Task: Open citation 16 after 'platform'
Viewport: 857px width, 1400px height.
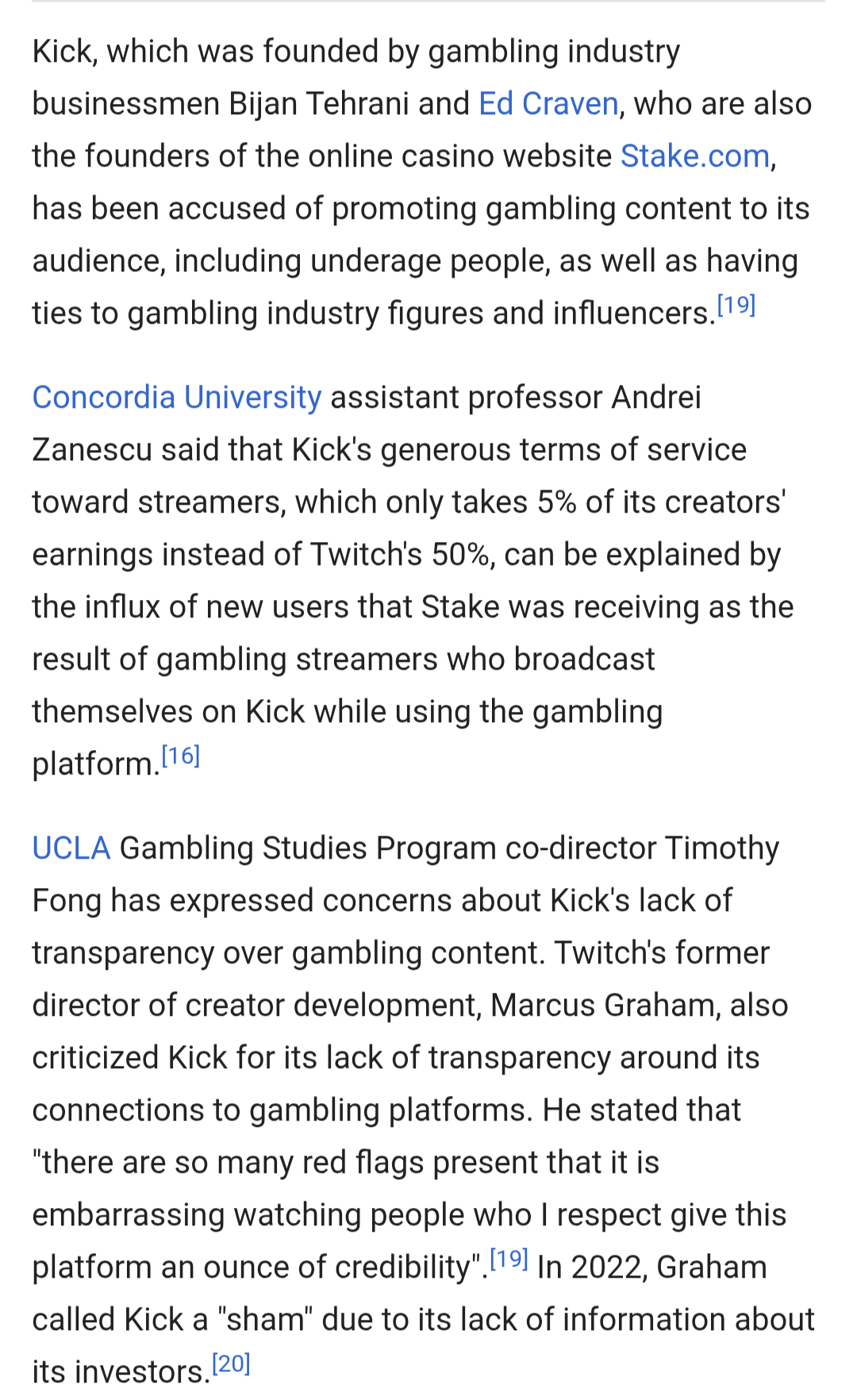Action: pos(180,756)
